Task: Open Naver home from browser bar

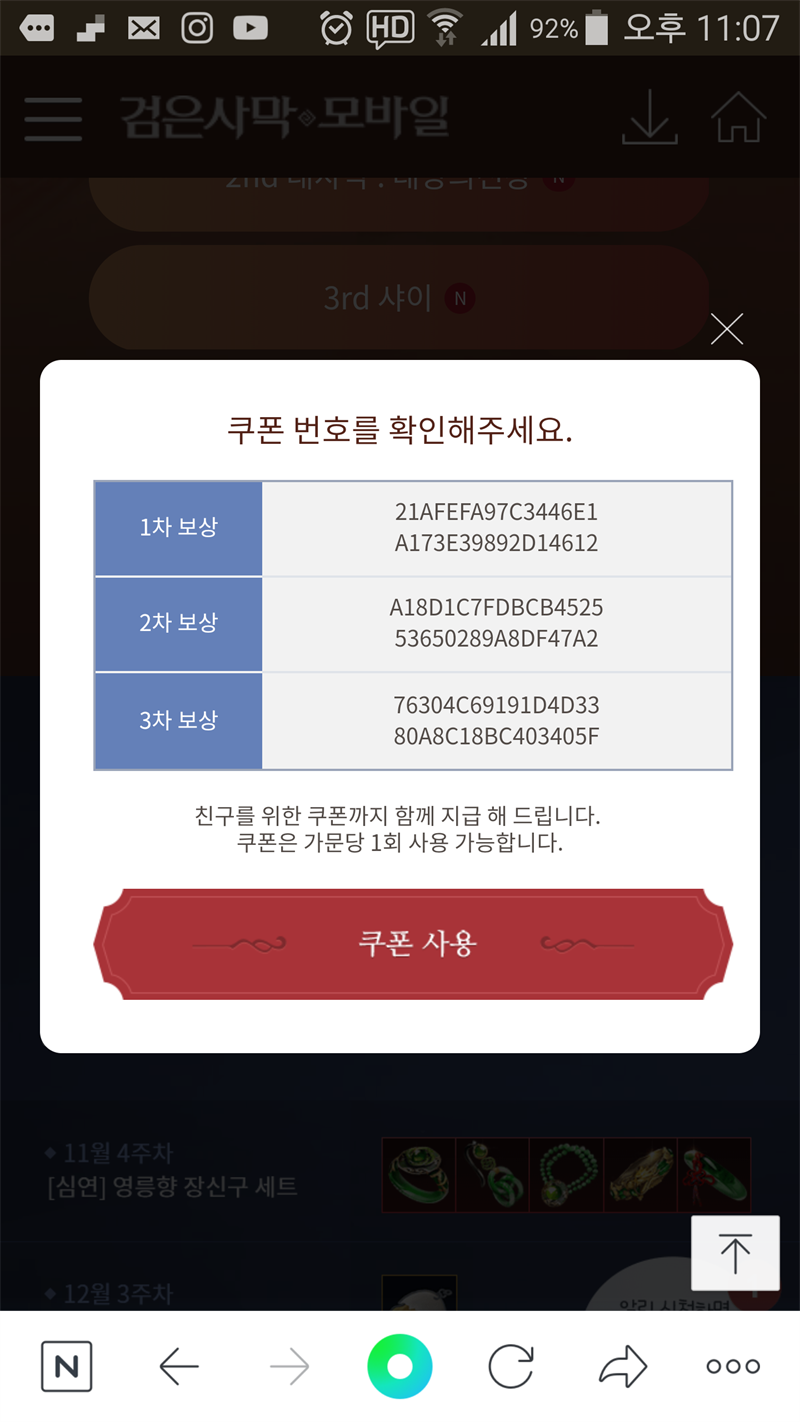Action: pyautogui.click(x=66, y=1367)
